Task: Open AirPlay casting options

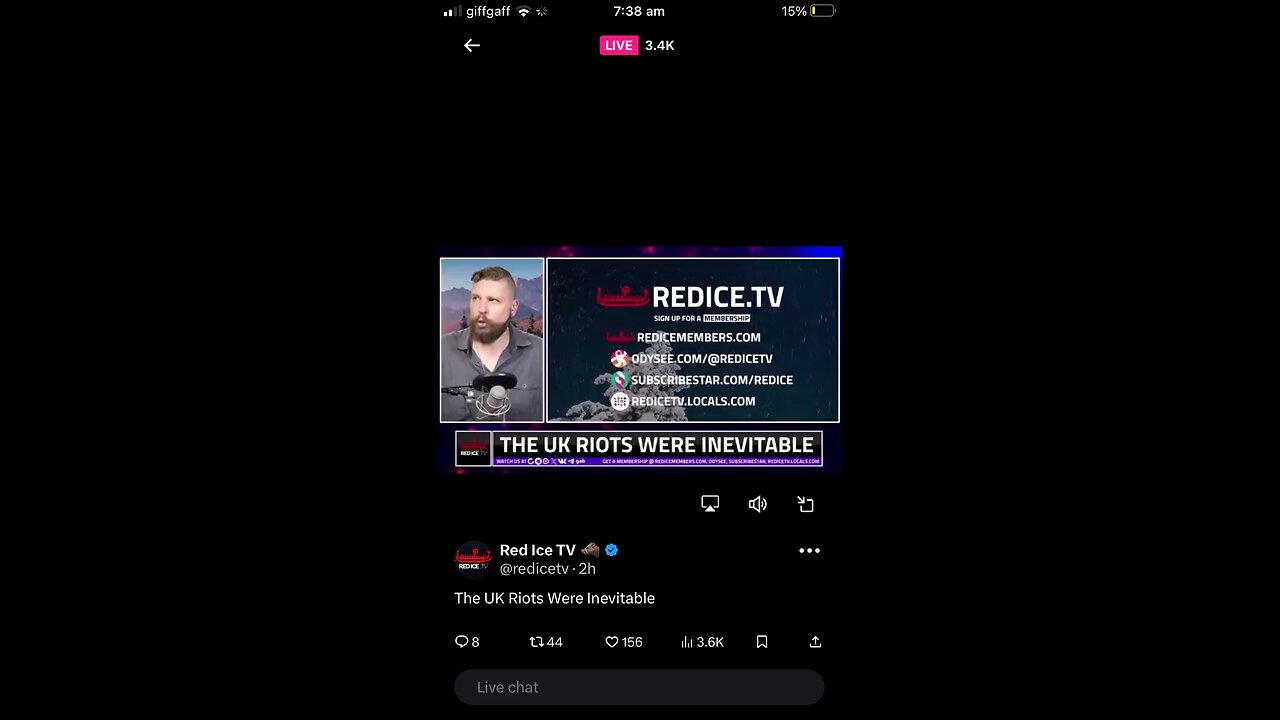Action: click(x=710, y=504)
